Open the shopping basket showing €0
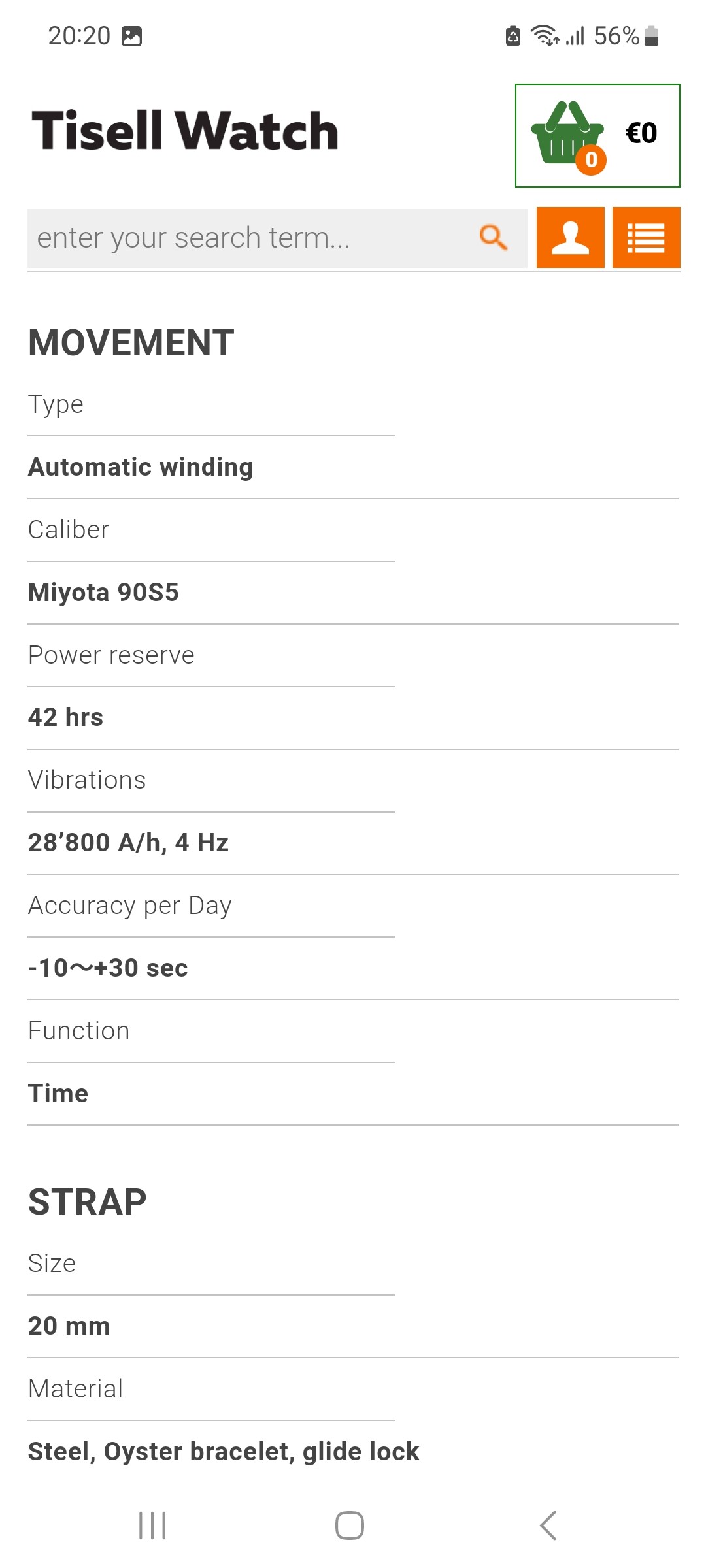Viewport: 706px width, 1568px height. (597, 135)
